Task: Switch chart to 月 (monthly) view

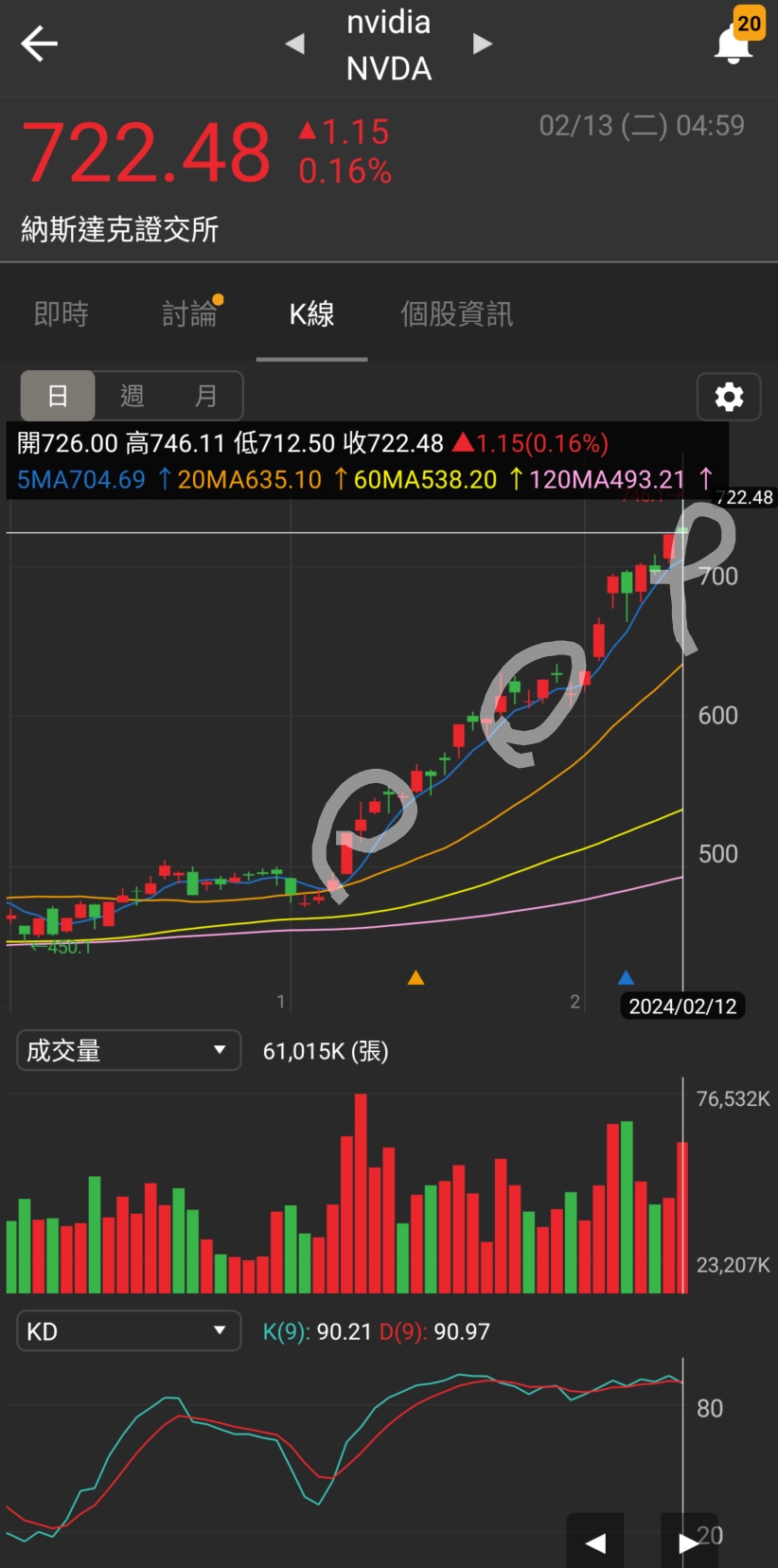Action: point(206,396)
